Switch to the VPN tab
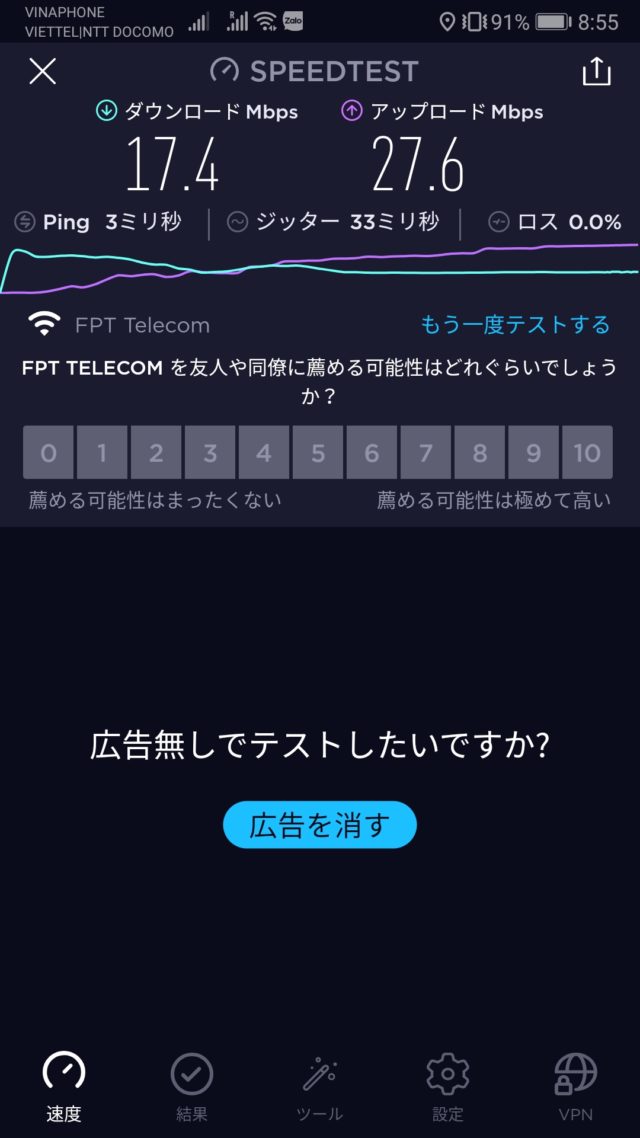640x1138 pixels. [575, 1086]
